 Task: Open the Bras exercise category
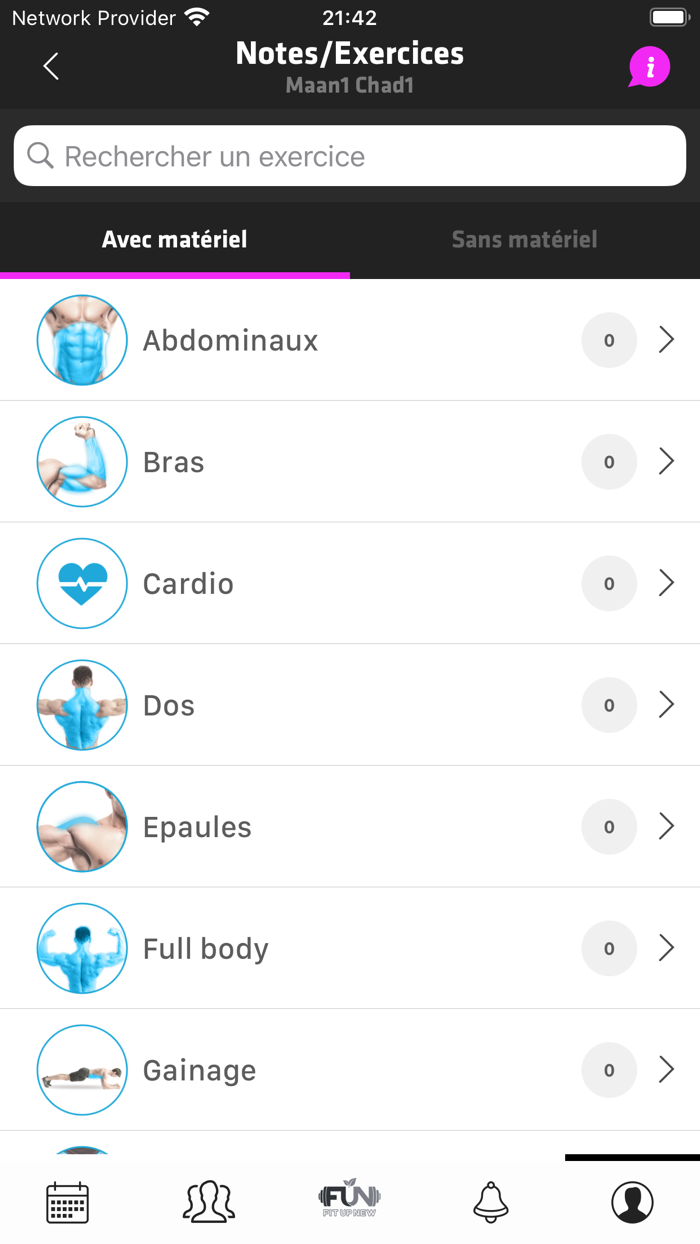pos(350,462)
